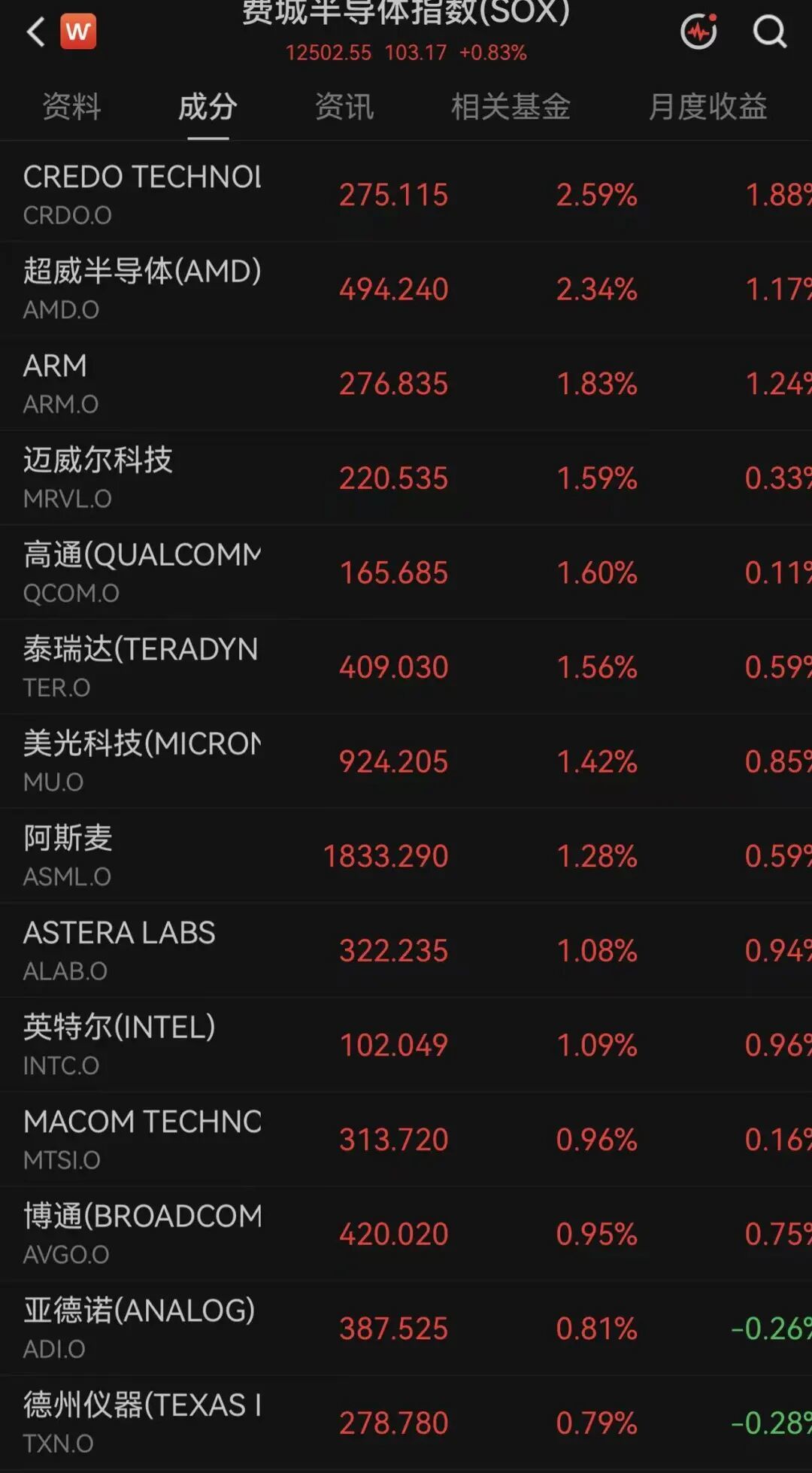This screenshot has width=812, height=1473.
Task: Open the search magnifier icon
Action: point(769,32)
